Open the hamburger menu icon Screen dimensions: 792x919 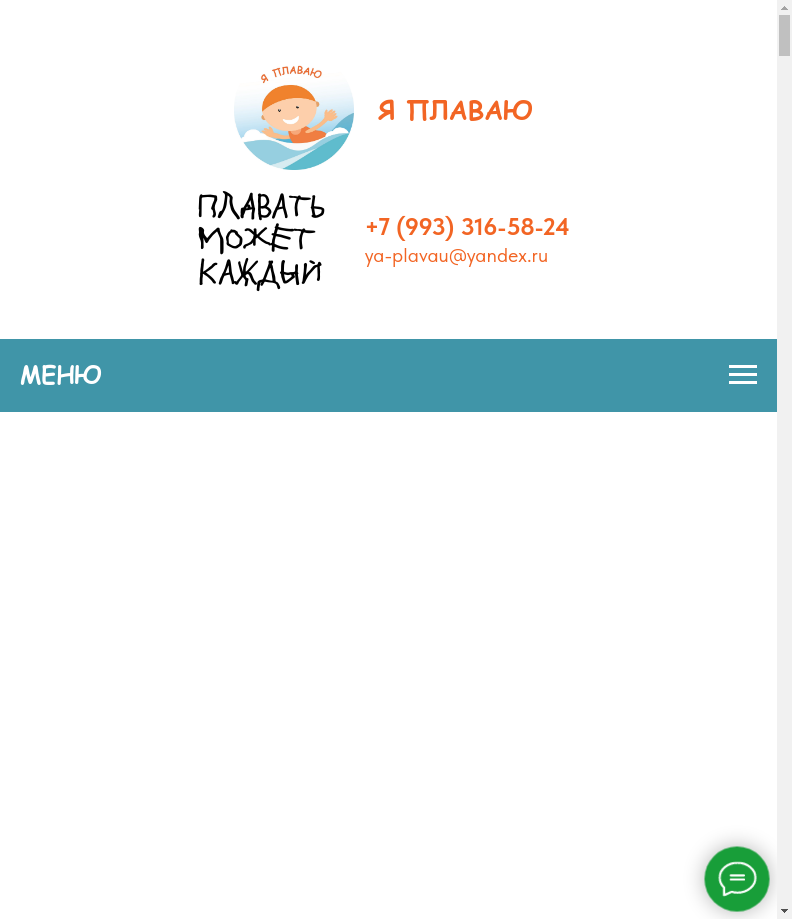[x=742, y=375]
